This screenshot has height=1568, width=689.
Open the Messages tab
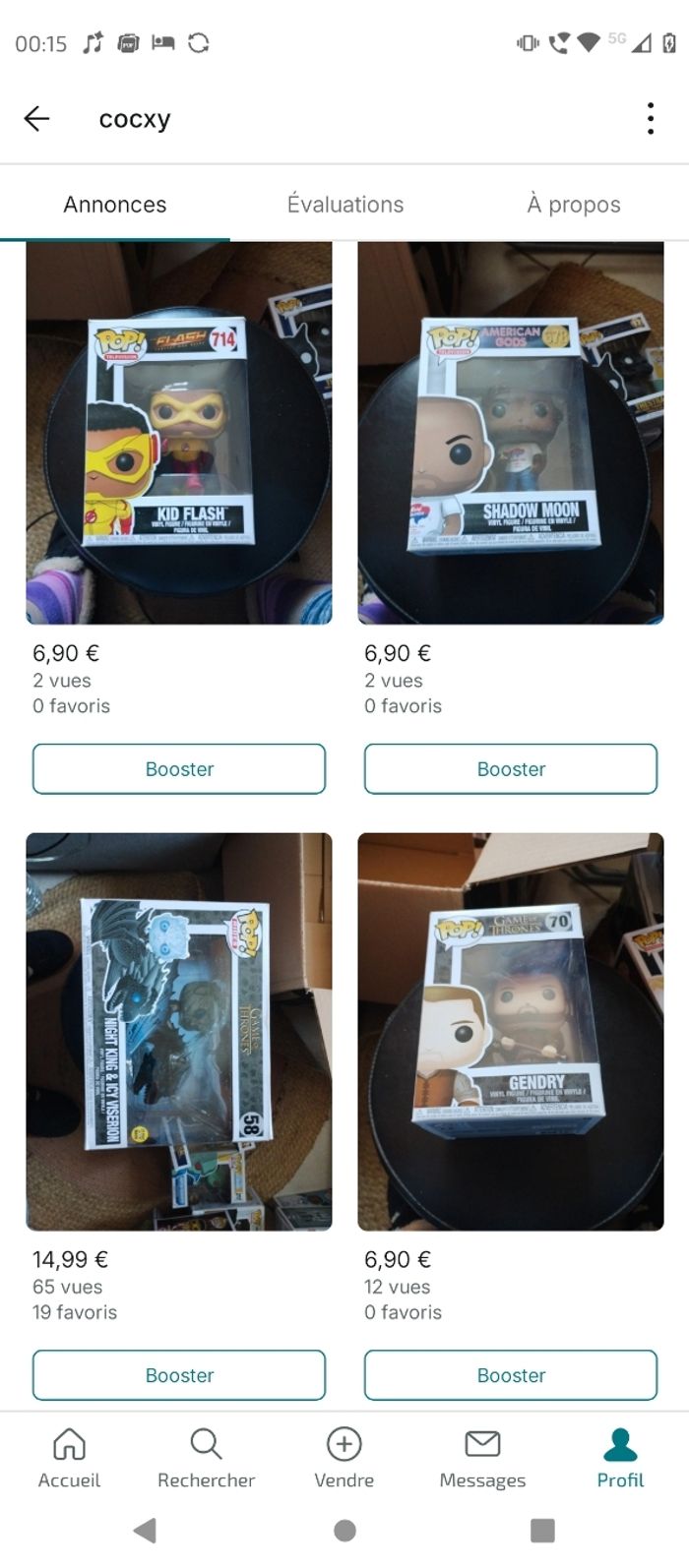(x=482, y=1459)
